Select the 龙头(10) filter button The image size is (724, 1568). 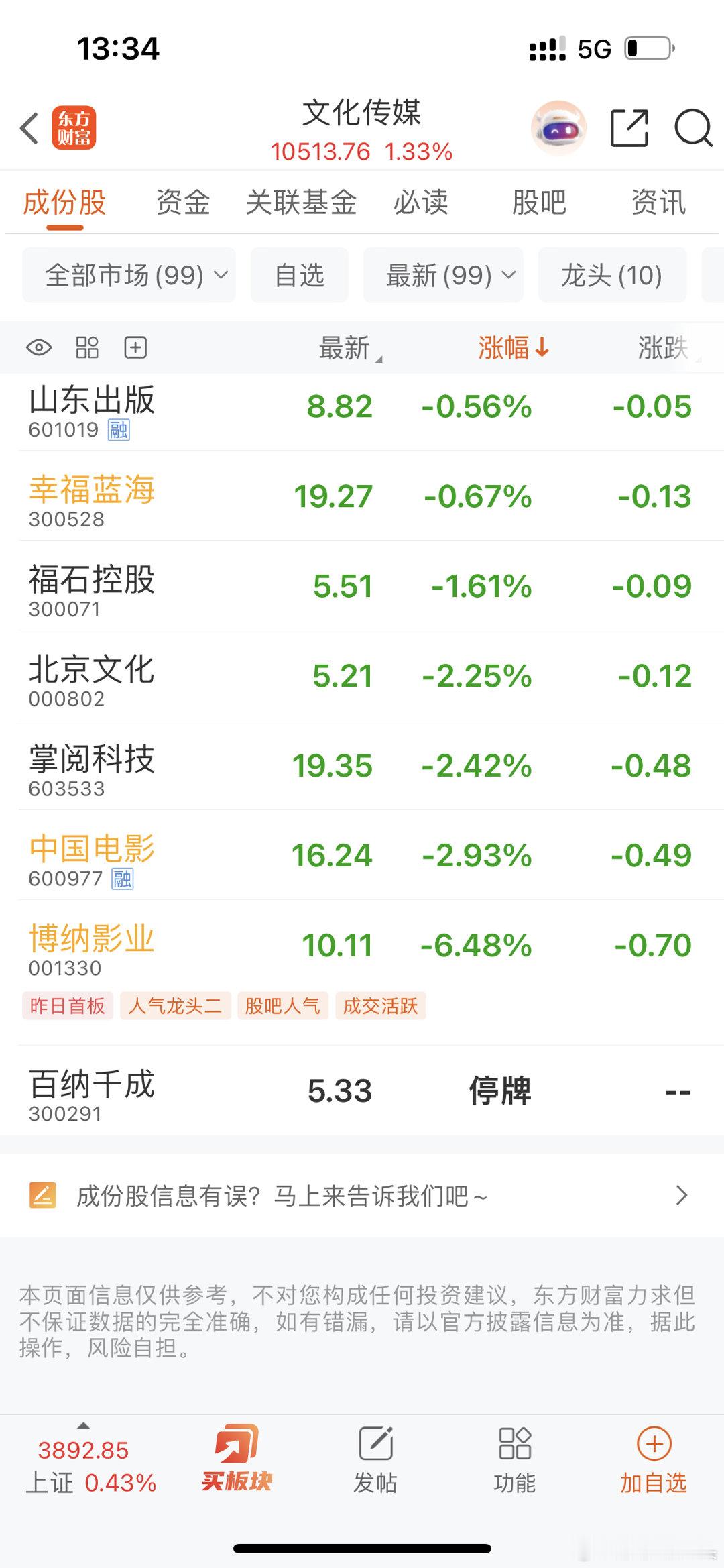(612, 275)
